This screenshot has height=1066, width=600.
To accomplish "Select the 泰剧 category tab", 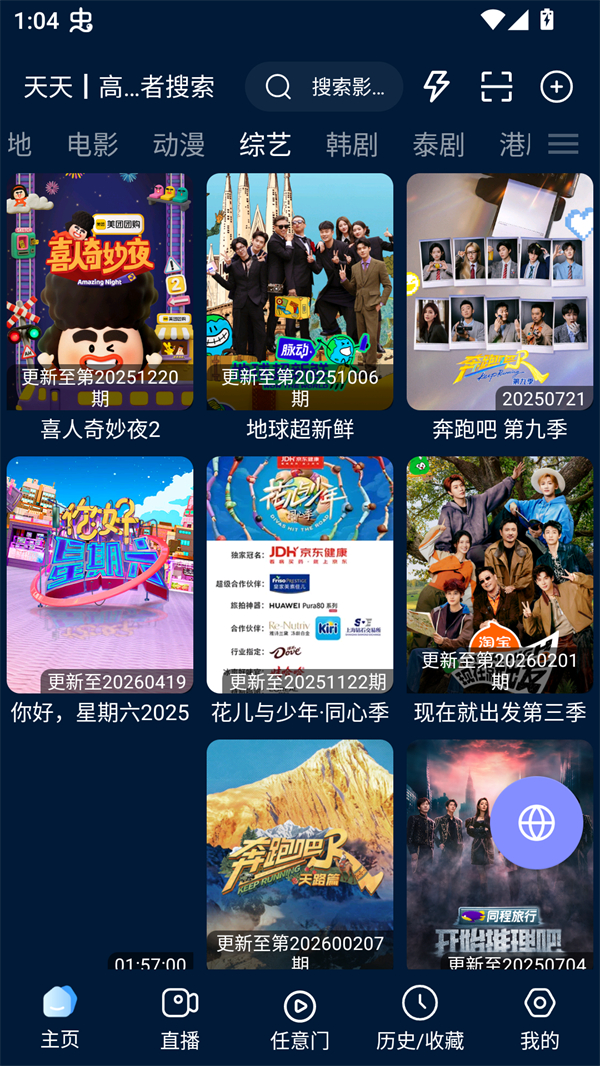I will coord(438,144).
